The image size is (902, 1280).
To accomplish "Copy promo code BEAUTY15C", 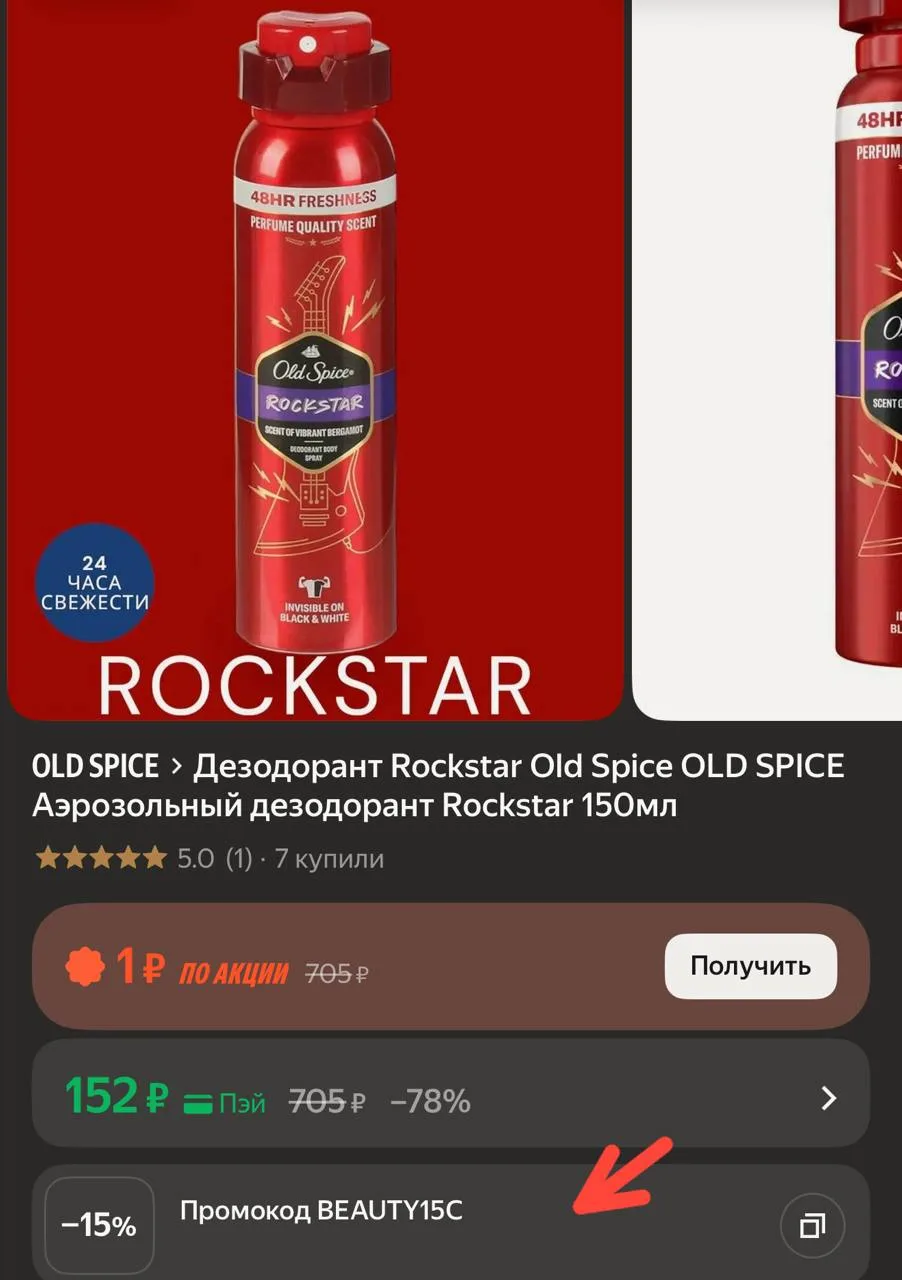I will click(x=811, y=1224).
